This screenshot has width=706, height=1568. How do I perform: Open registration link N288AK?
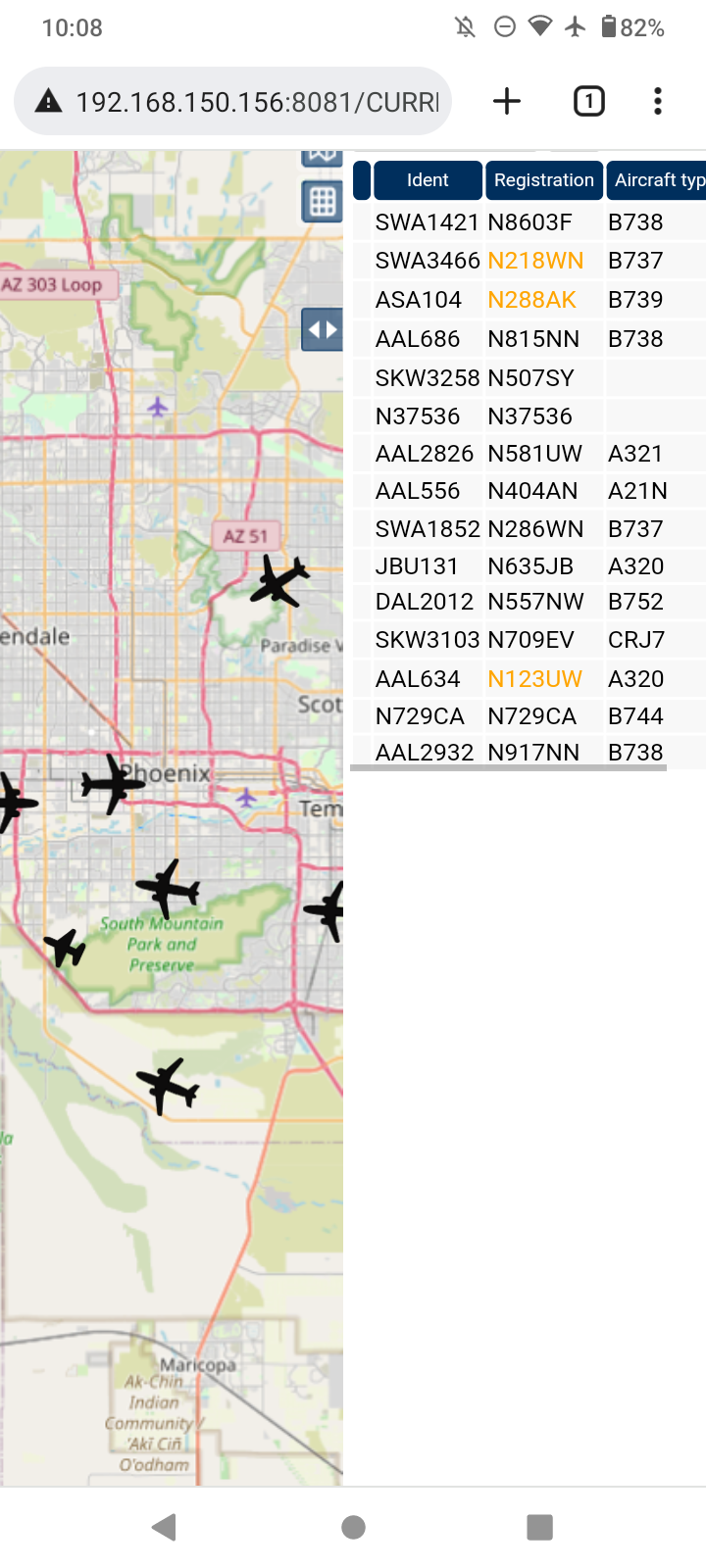tap(531, 300)
